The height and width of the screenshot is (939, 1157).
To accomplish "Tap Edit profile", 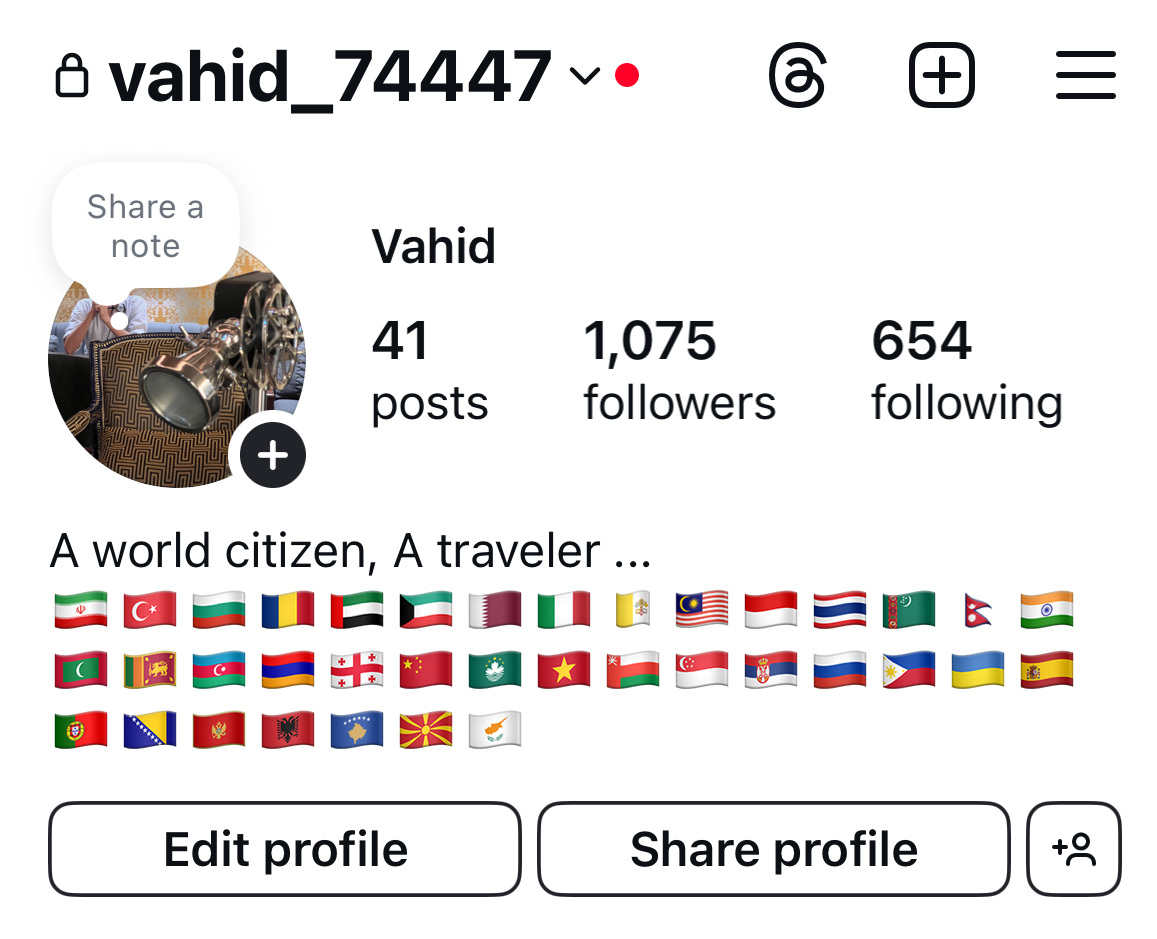I will 285,849.
